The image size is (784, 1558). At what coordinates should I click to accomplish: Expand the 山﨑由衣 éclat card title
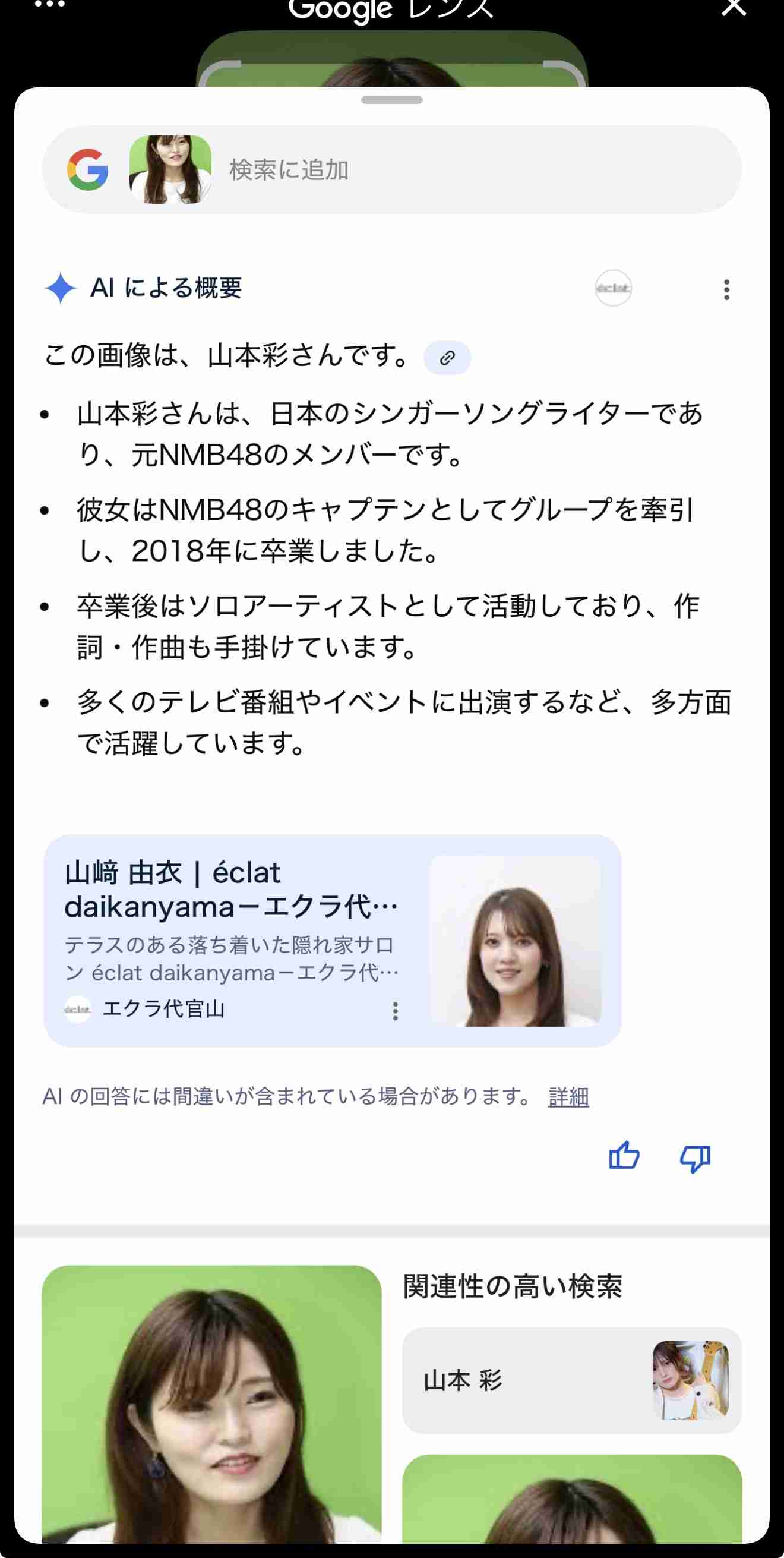236,892
